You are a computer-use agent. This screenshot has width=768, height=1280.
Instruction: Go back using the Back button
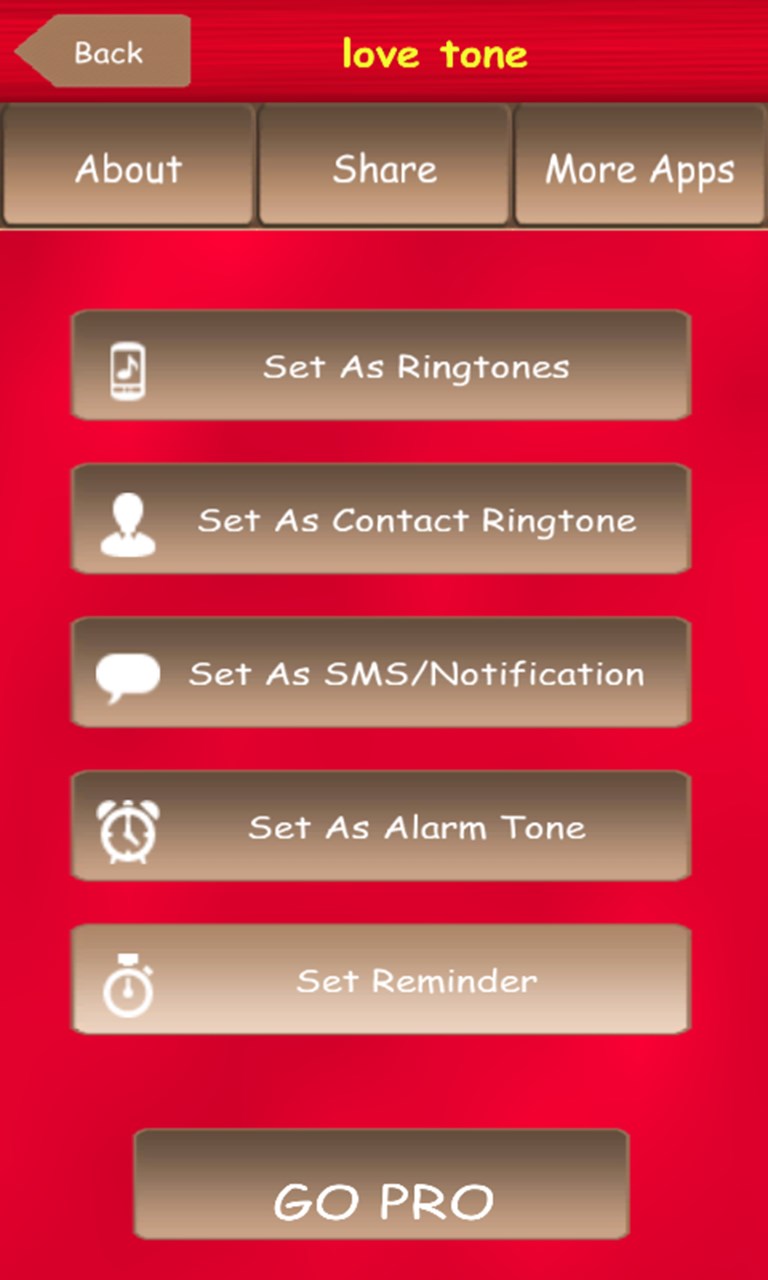104,51
